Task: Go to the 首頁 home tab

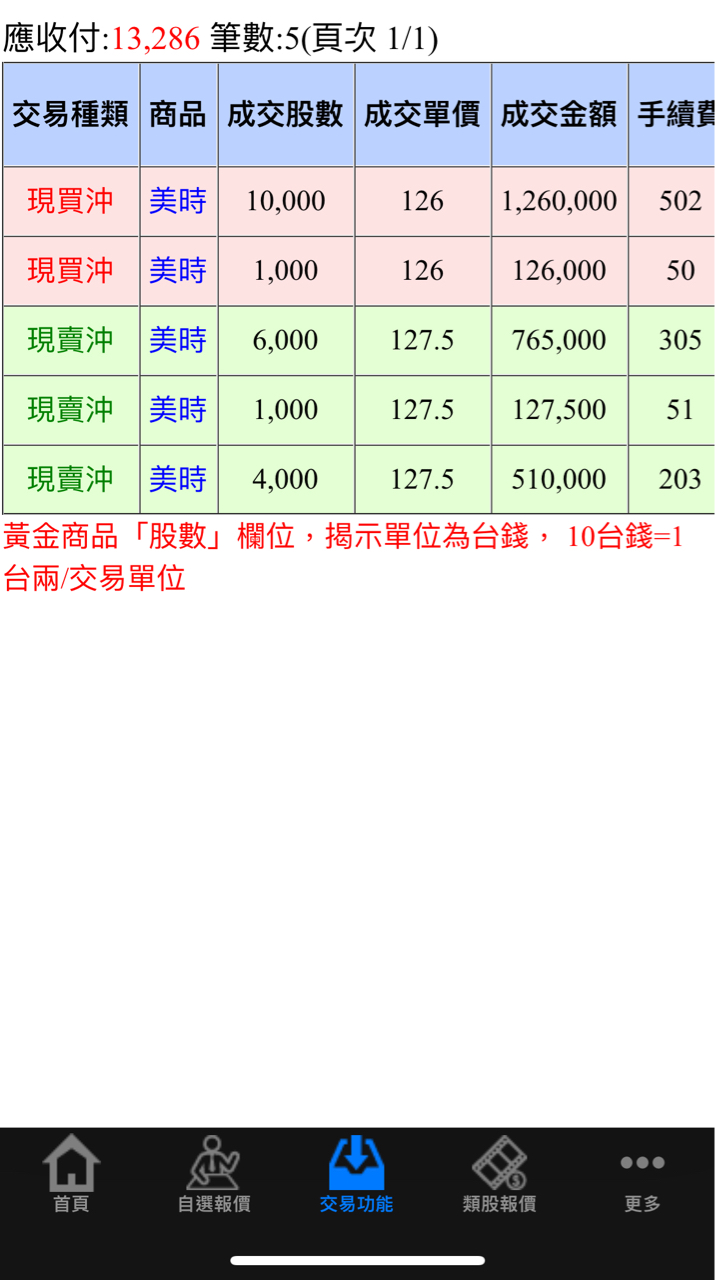Action: (71, 1174)
